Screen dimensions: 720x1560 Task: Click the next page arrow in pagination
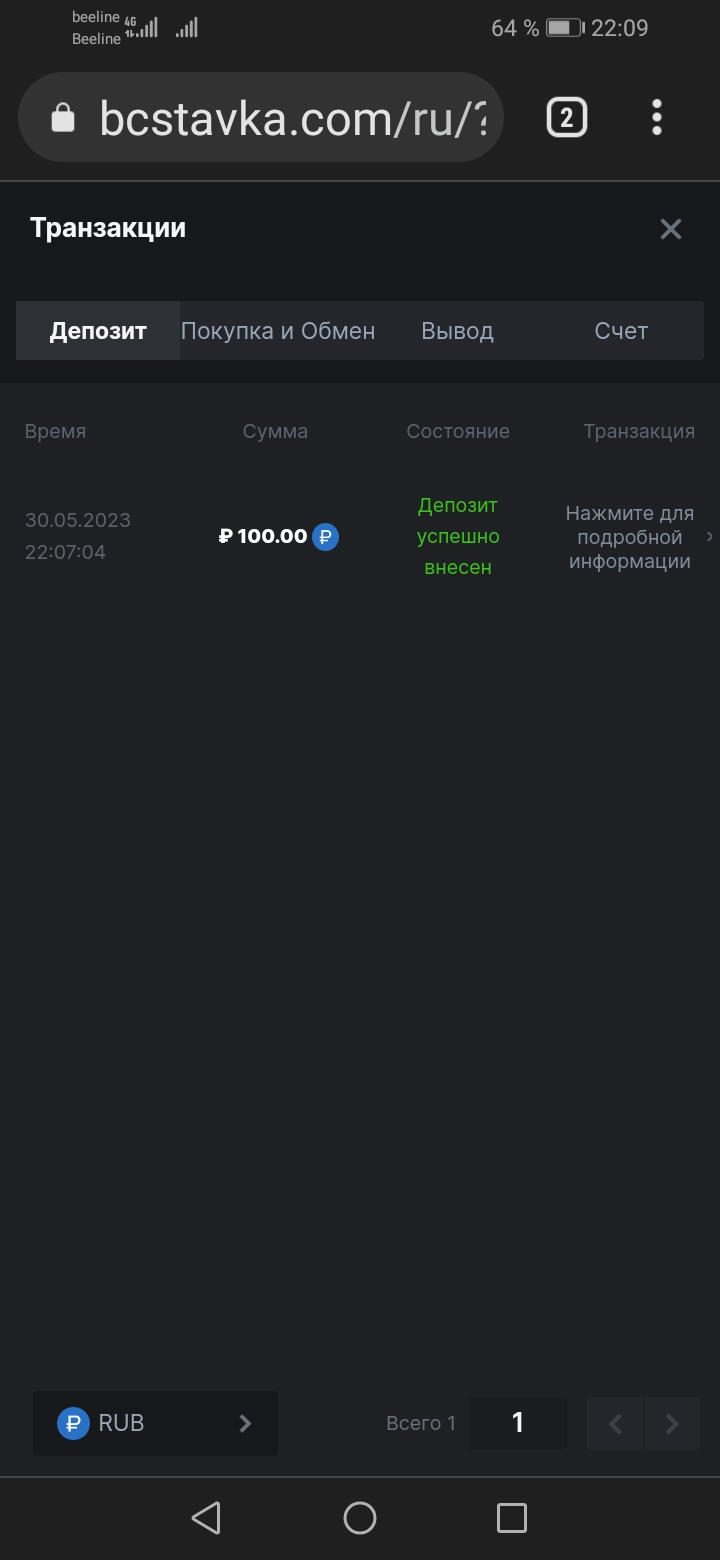(672, 1423)
